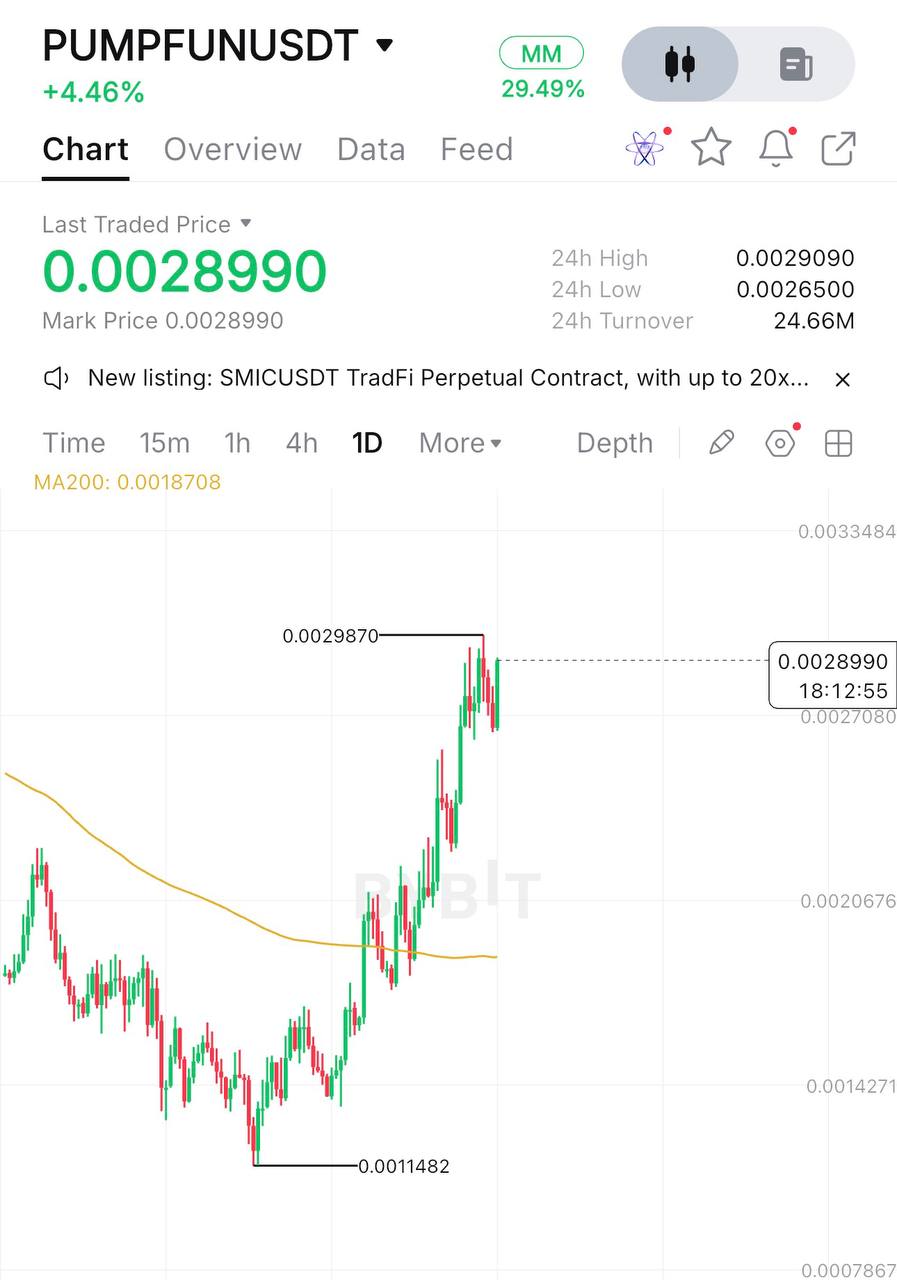Switch chart interval to 15m
897x1280 pixels.
164,443
